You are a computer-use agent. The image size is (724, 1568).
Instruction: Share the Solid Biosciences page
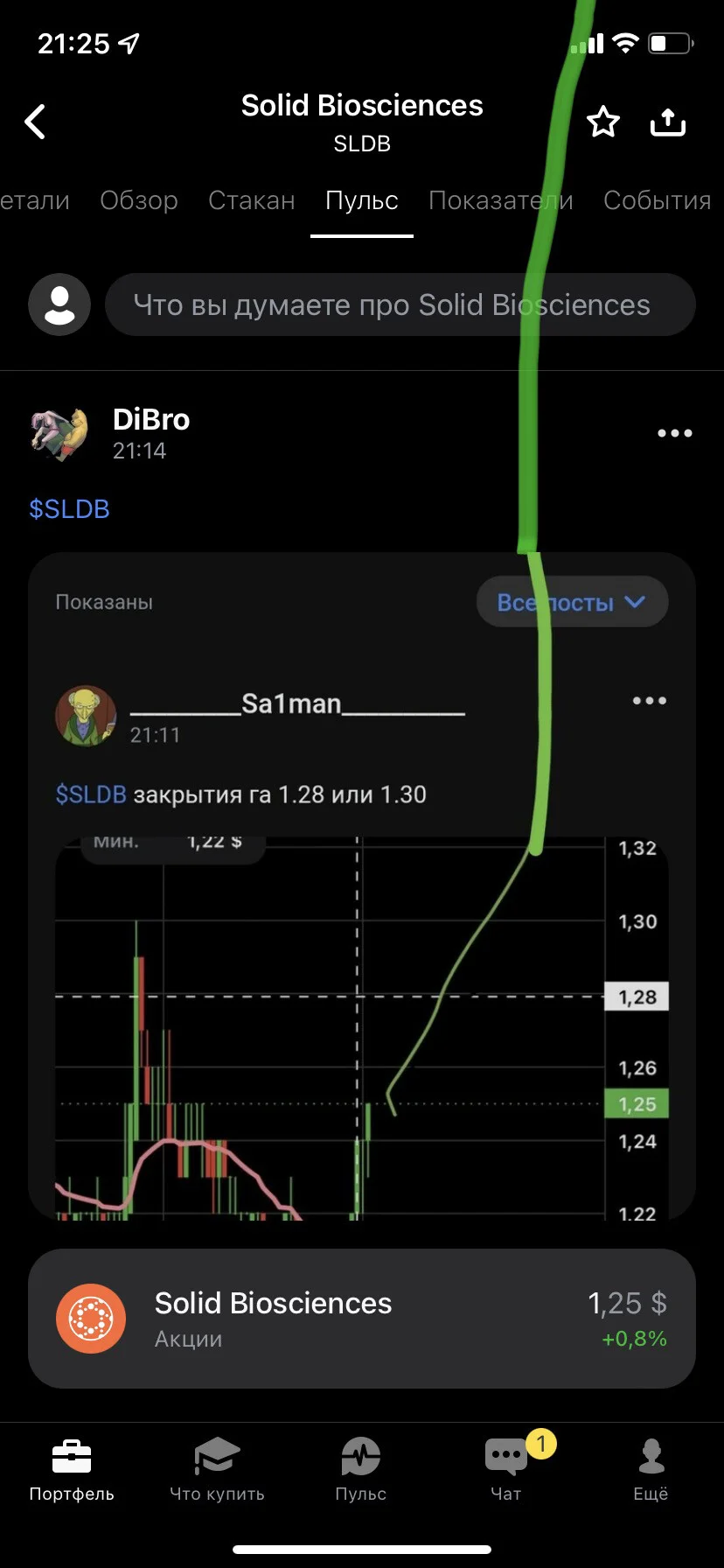tap(668, 122)
